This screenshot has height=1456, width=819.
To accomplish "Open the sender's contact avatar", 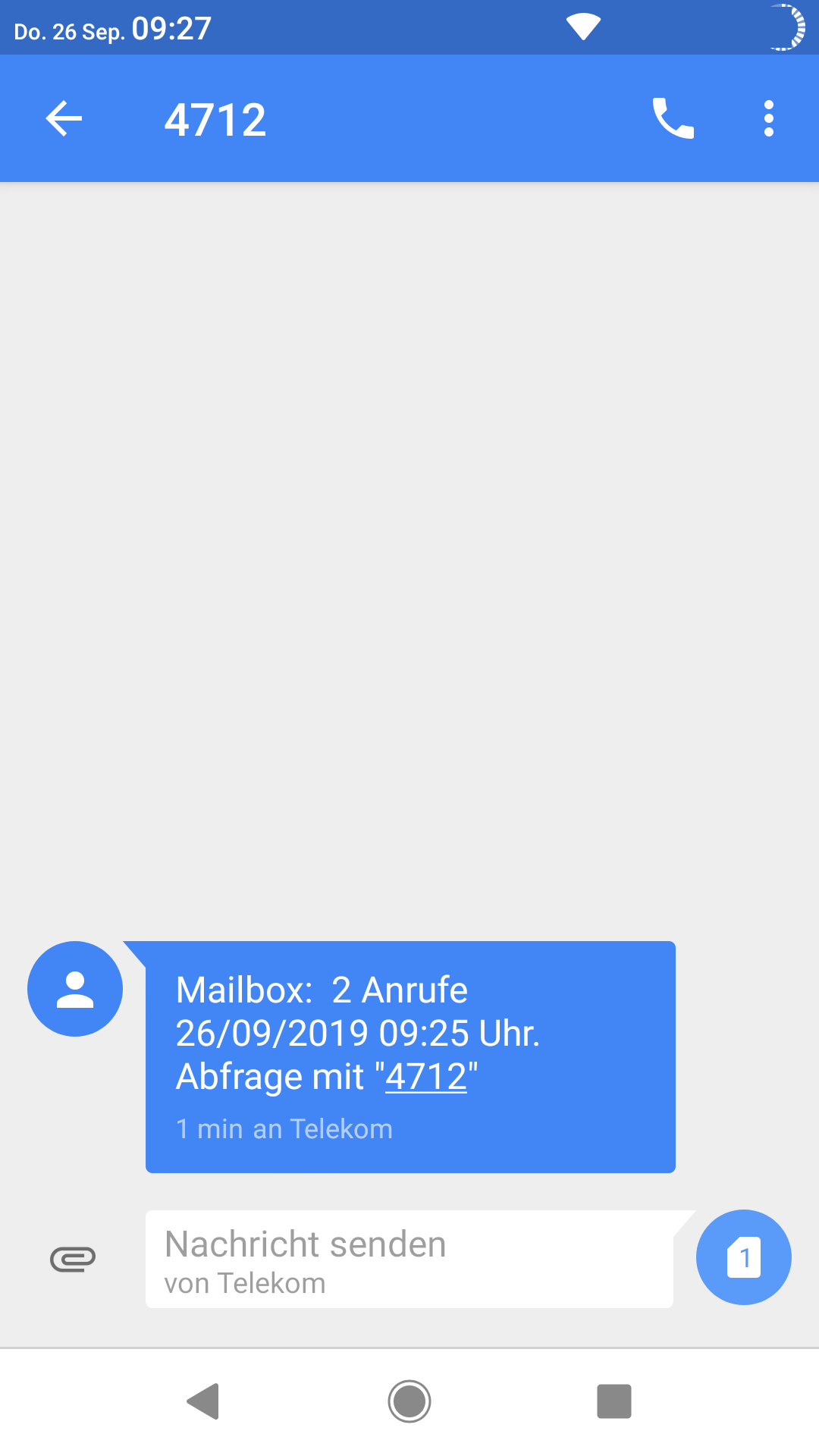I will point(75,989).
